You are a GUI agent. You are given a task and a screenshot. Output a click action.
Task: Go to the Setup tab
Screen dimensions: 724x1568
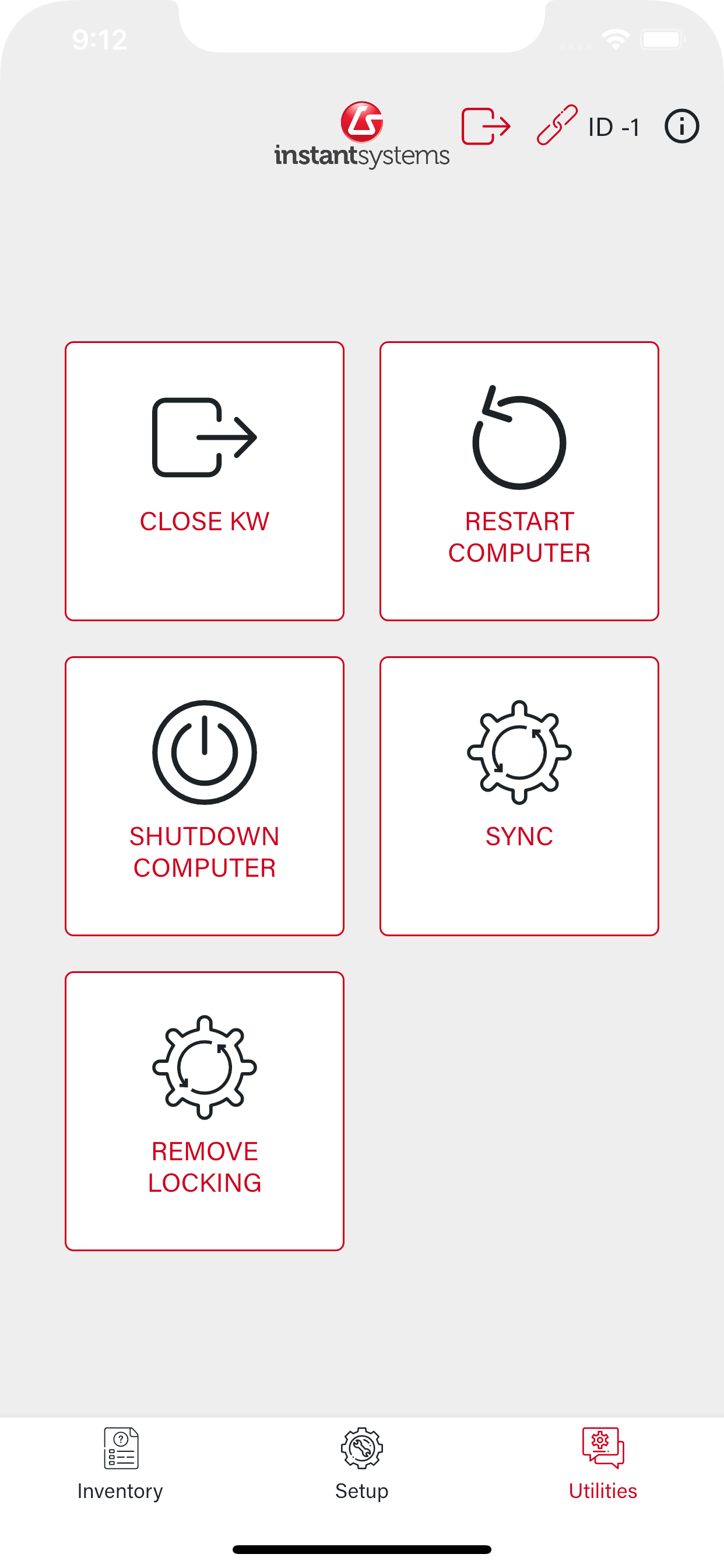point(362,1465)
